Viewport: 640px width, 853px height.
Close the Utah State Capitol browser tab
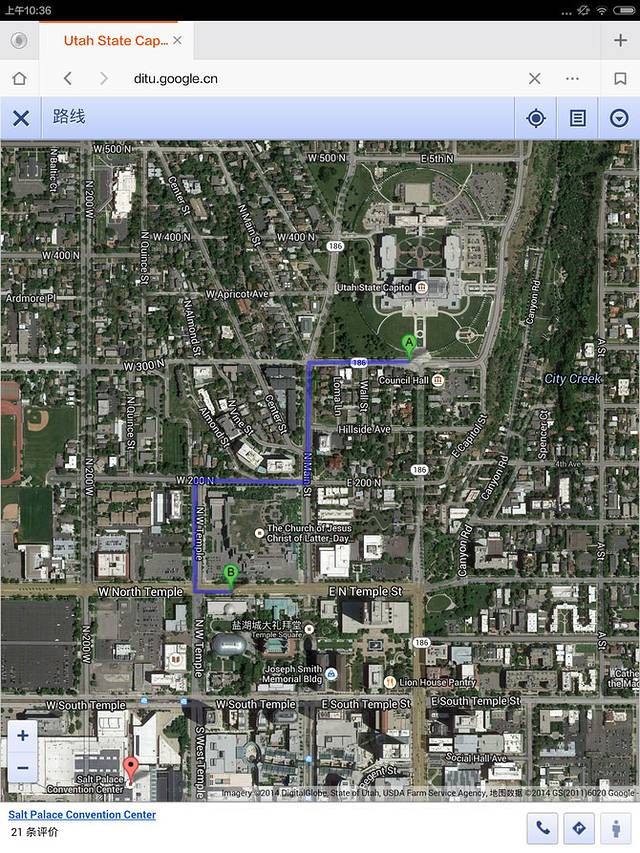click(177, 41)
